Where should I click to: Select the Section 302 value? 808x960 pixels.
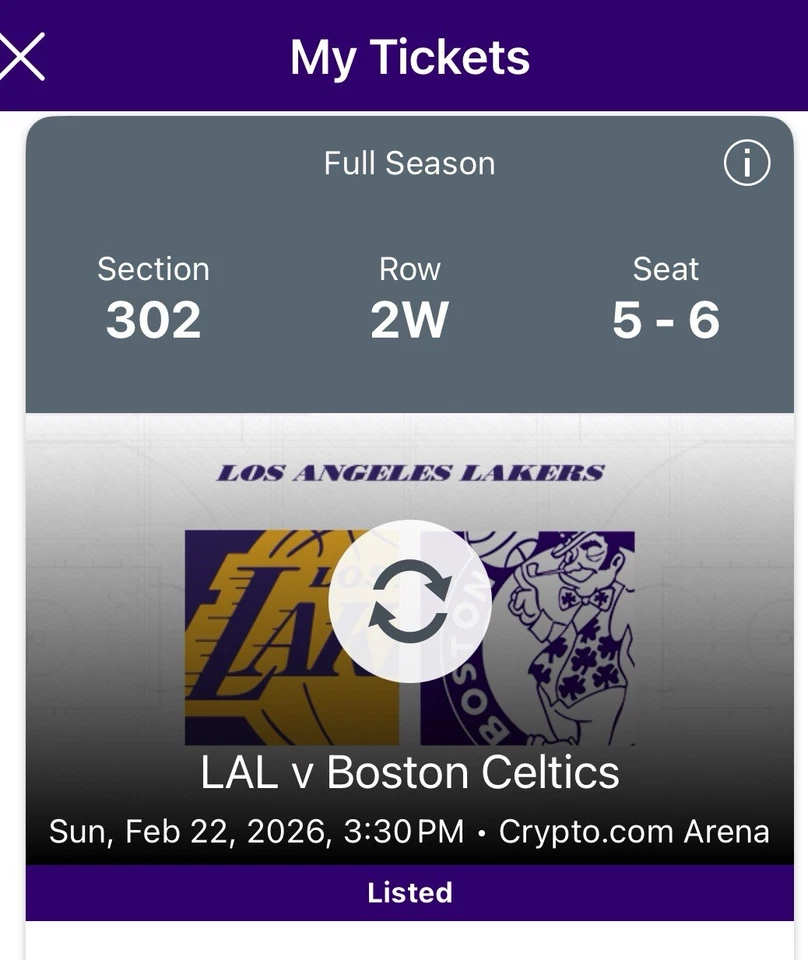coord(153,319)
